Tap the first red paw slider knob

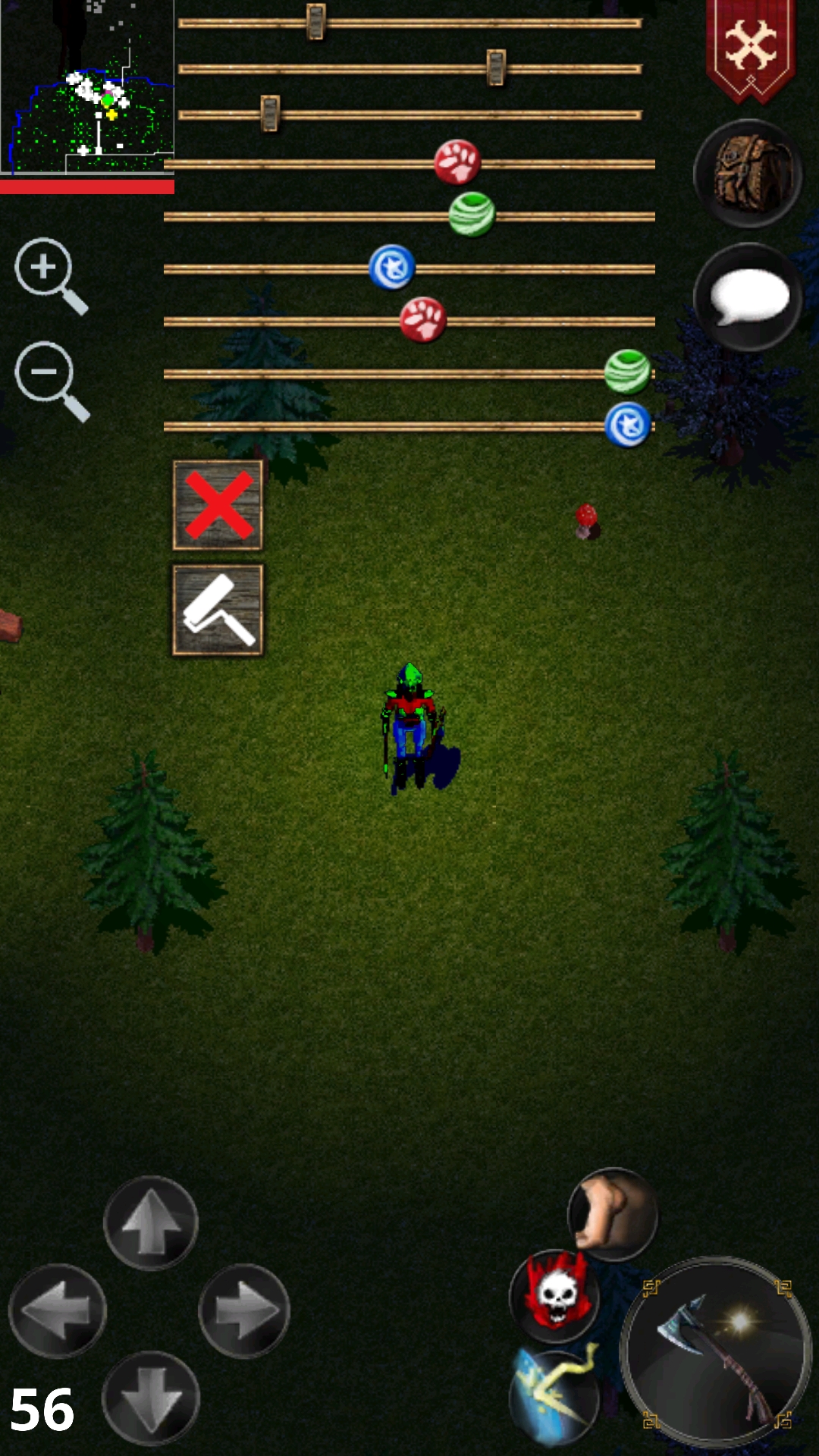(457, 162)
